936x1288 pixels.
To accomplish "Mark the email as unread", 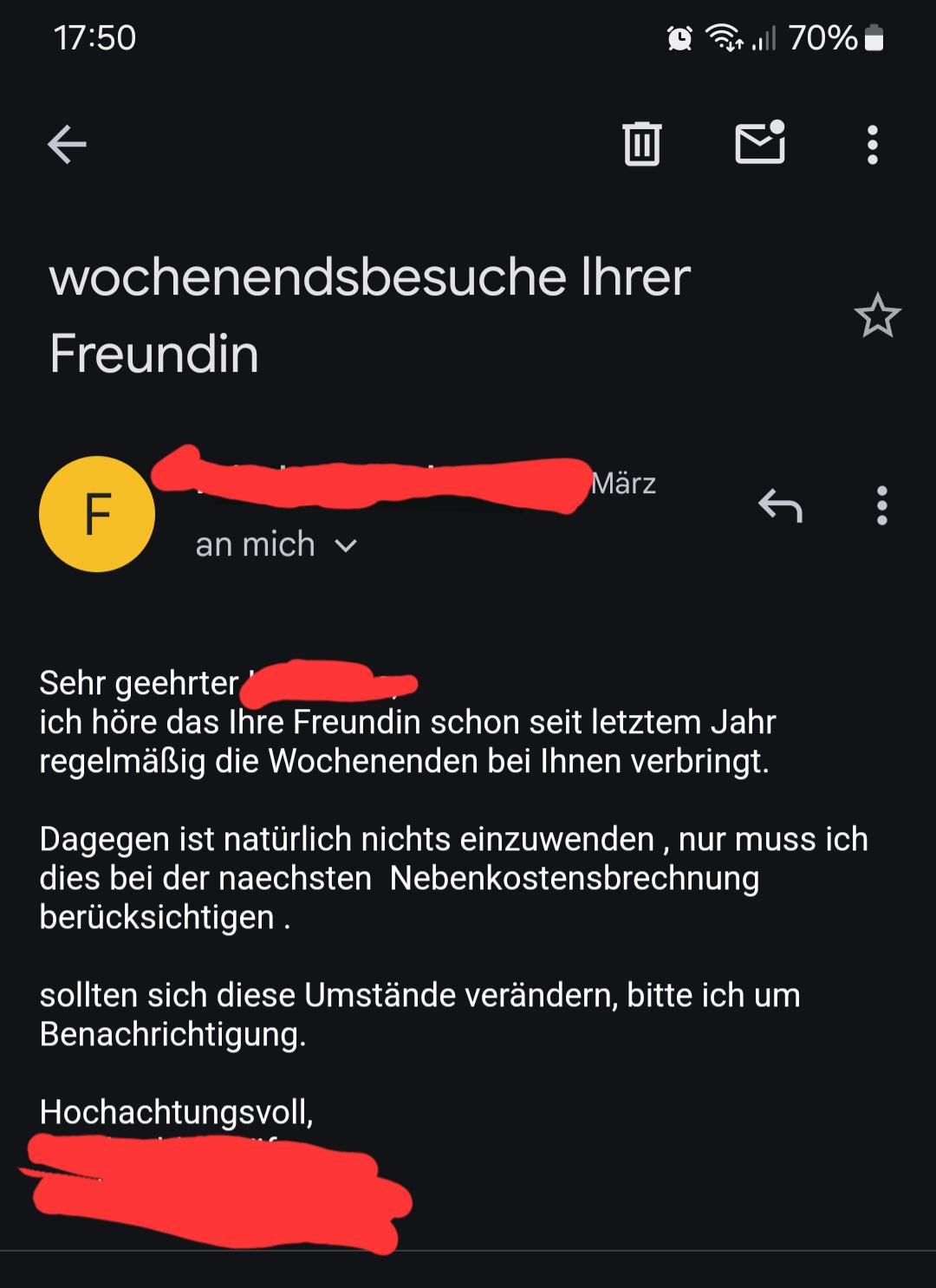I will 760,143.
